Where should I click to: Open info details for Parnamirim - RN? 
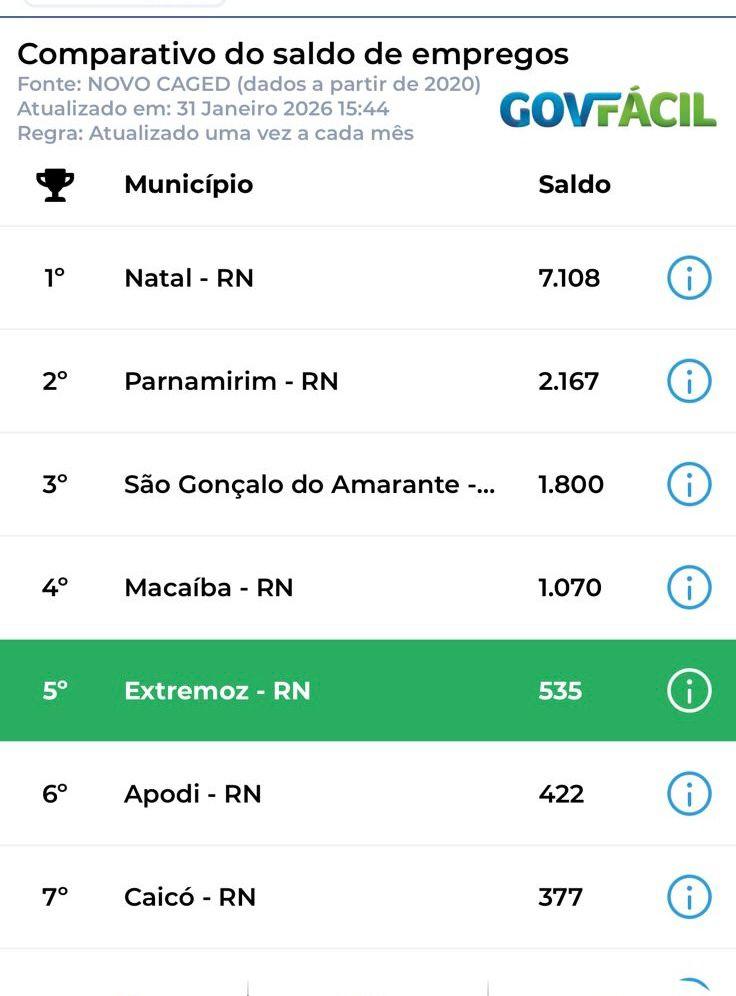pyautogui.click(x=688, y=381)
